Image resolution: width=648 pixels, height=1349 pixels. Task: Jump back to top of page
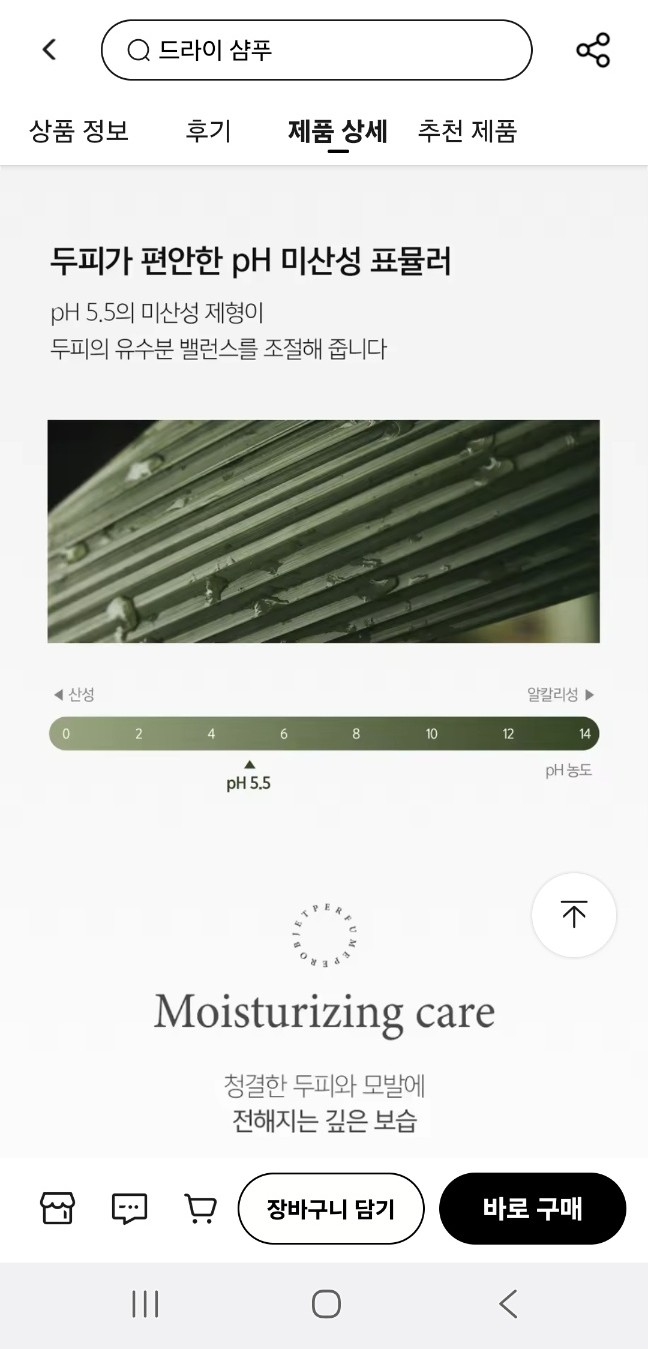574,915
